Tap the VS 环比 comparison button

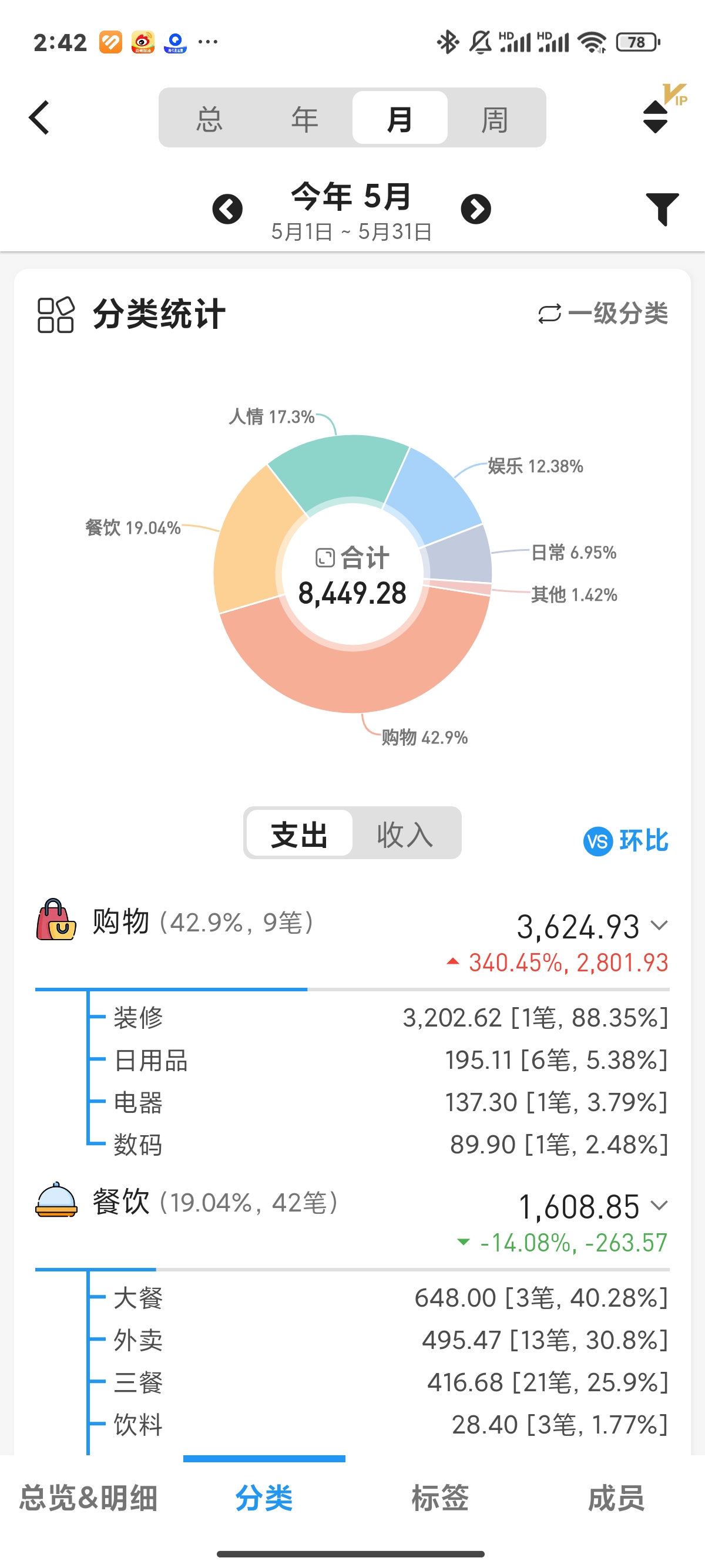coord(625,841)
